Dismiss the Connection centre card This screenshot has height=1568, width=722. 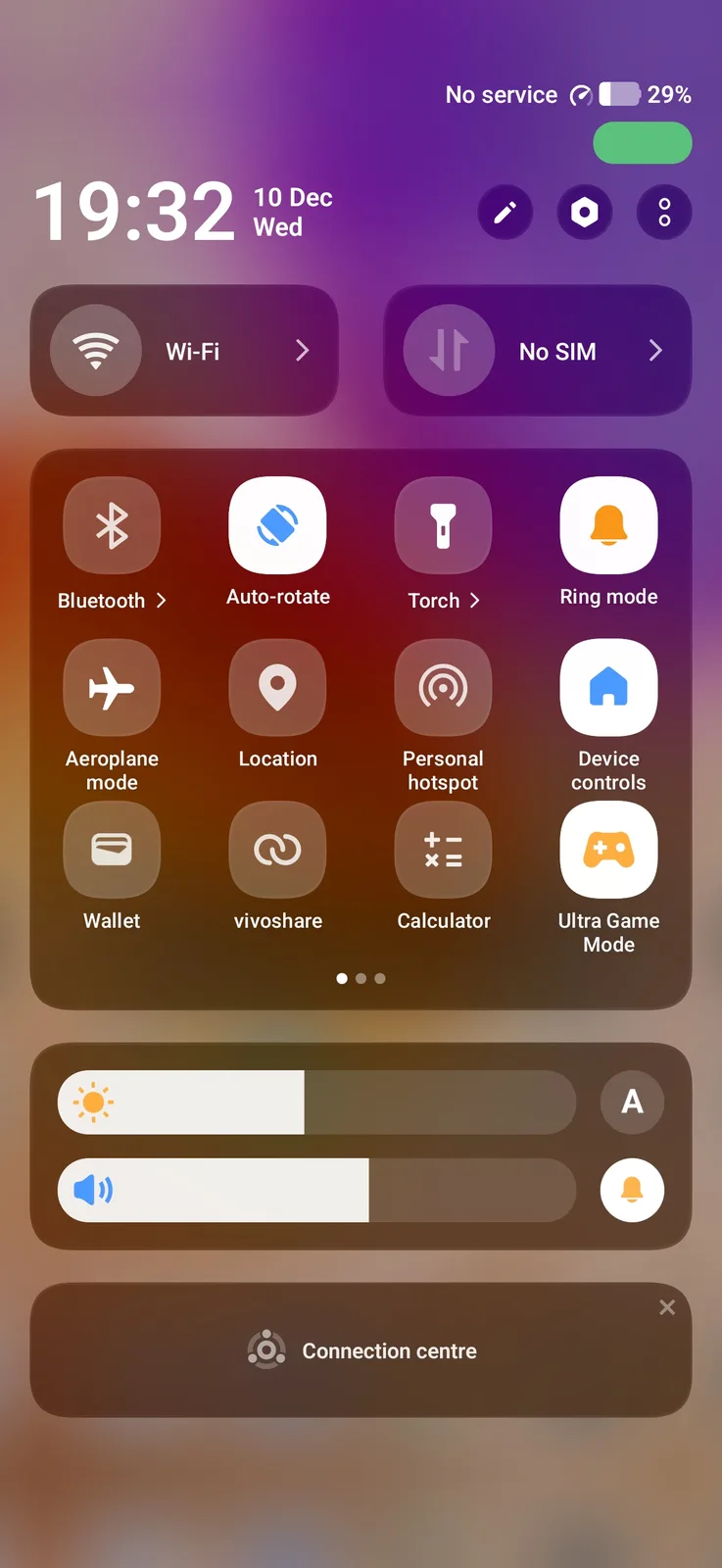(x=667, y=1307)
